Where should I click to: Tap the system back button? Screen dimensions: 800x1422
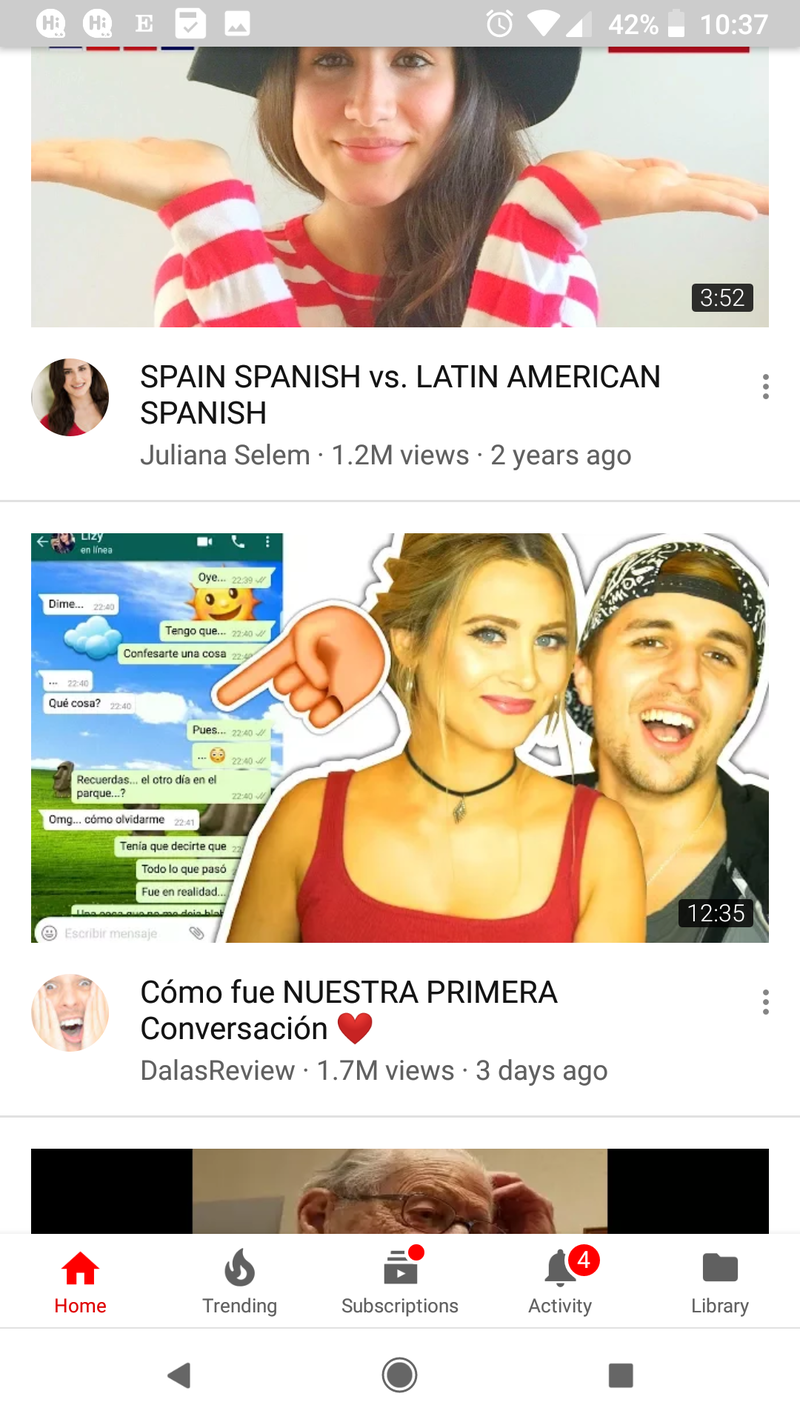[180, 1376]
